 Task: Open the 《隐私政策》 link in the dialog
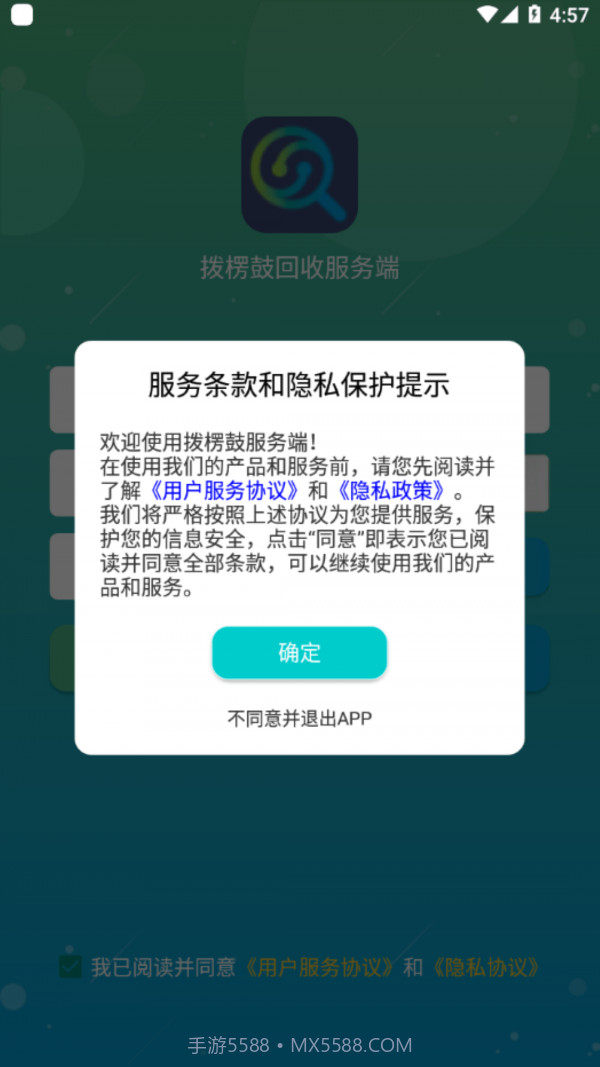(391, 491)
